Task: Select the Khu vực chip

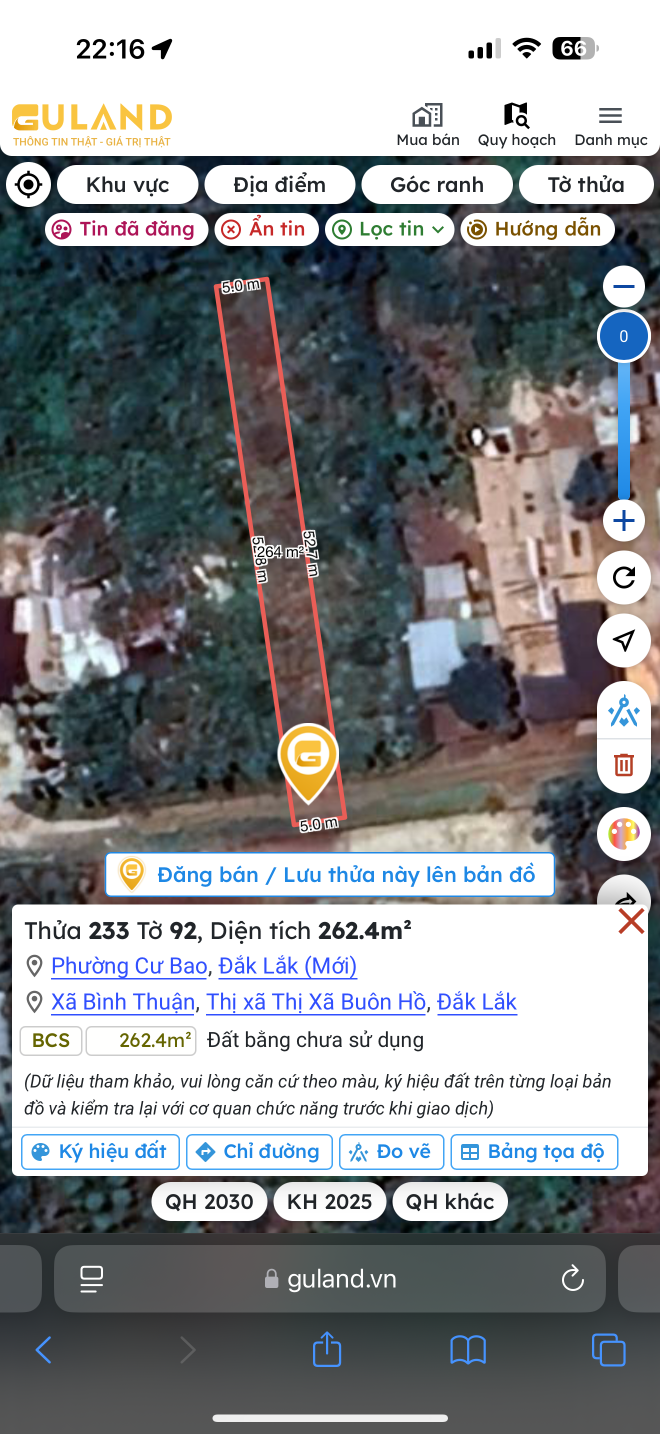Action: point(128,185)
